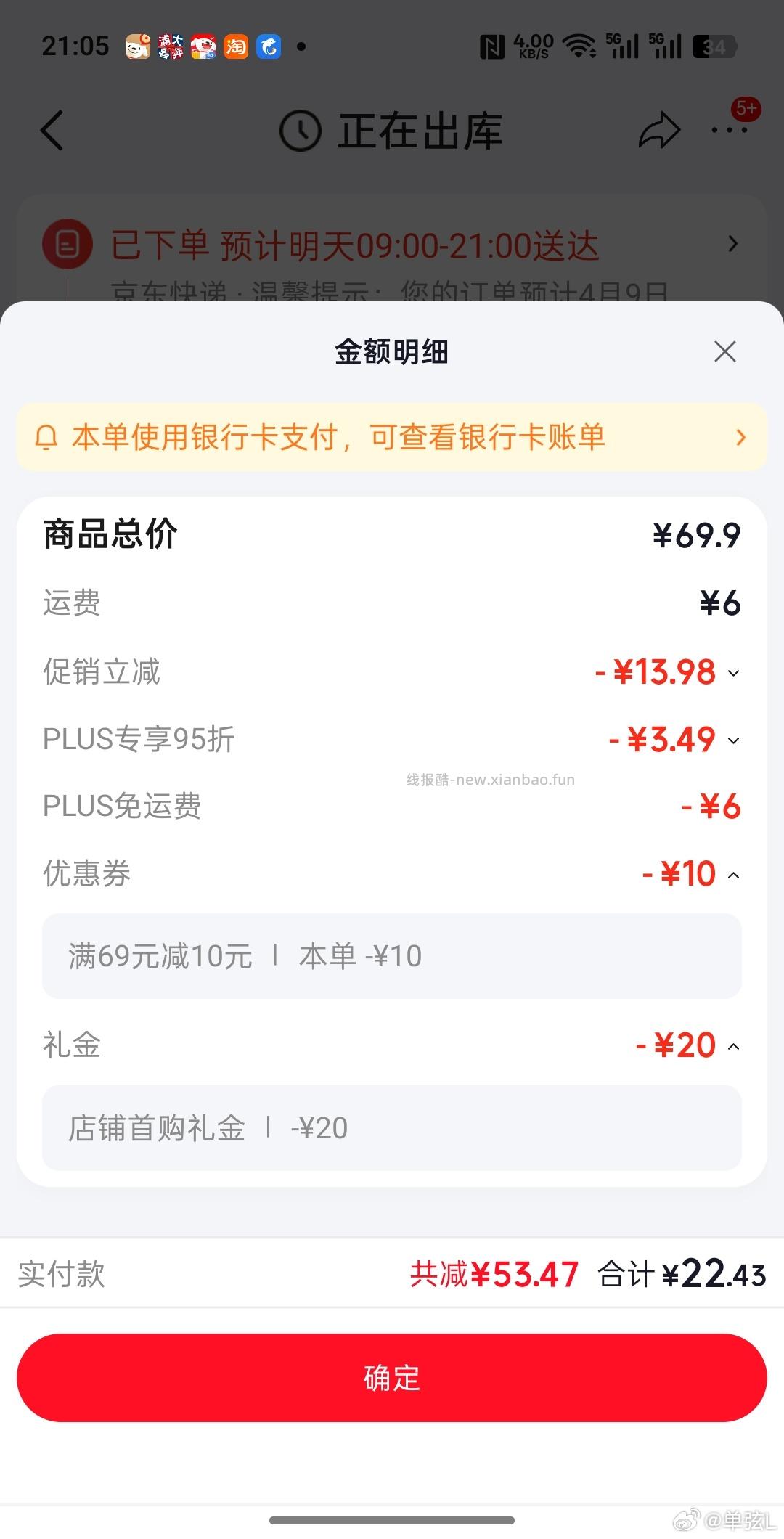This screenshot has height=1539, width=784.
Task: Collapse the 礼金 gift money details
Action: (735, 1045)
